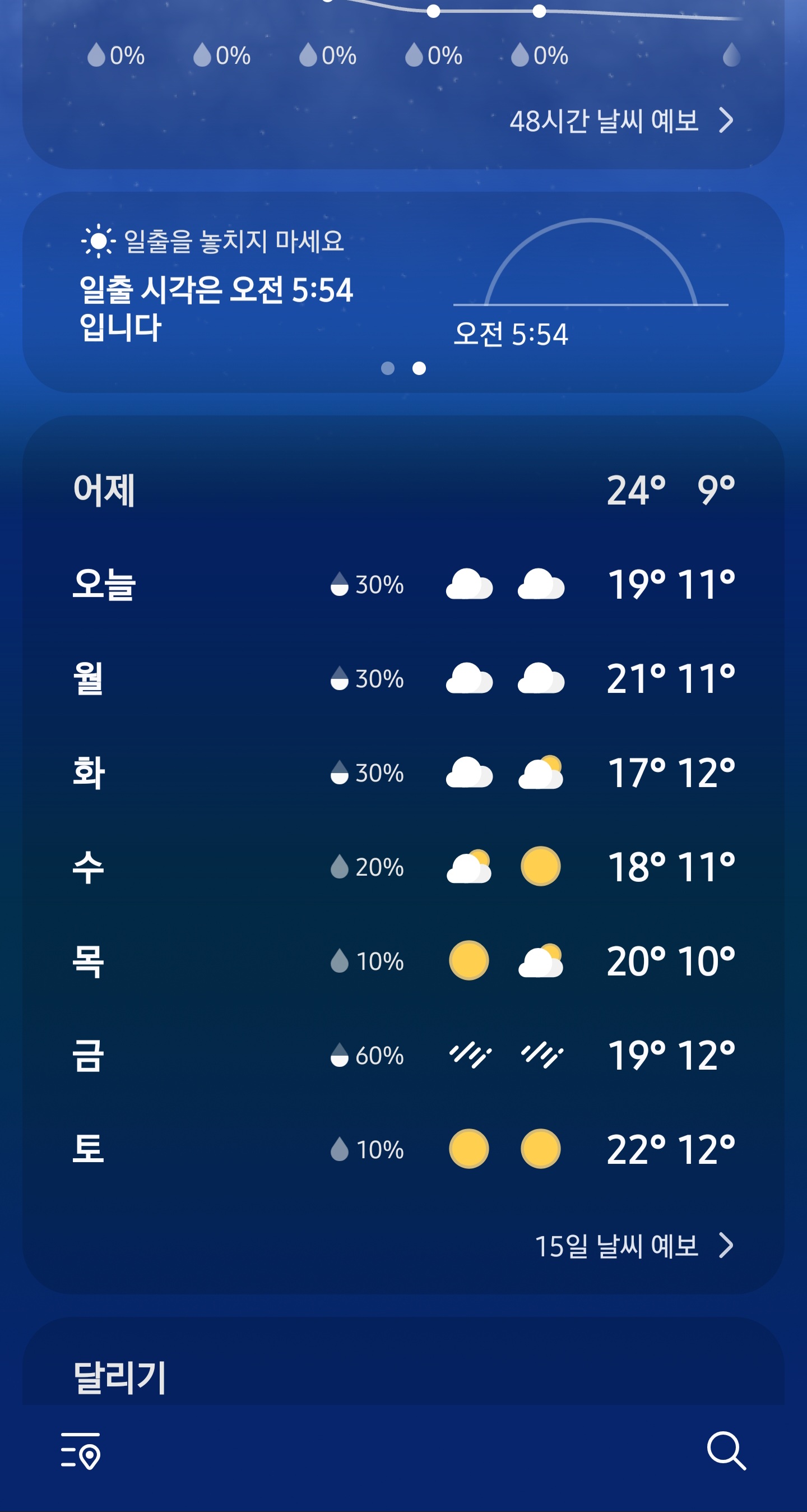Open Thursday 목 forecast row

403,961
